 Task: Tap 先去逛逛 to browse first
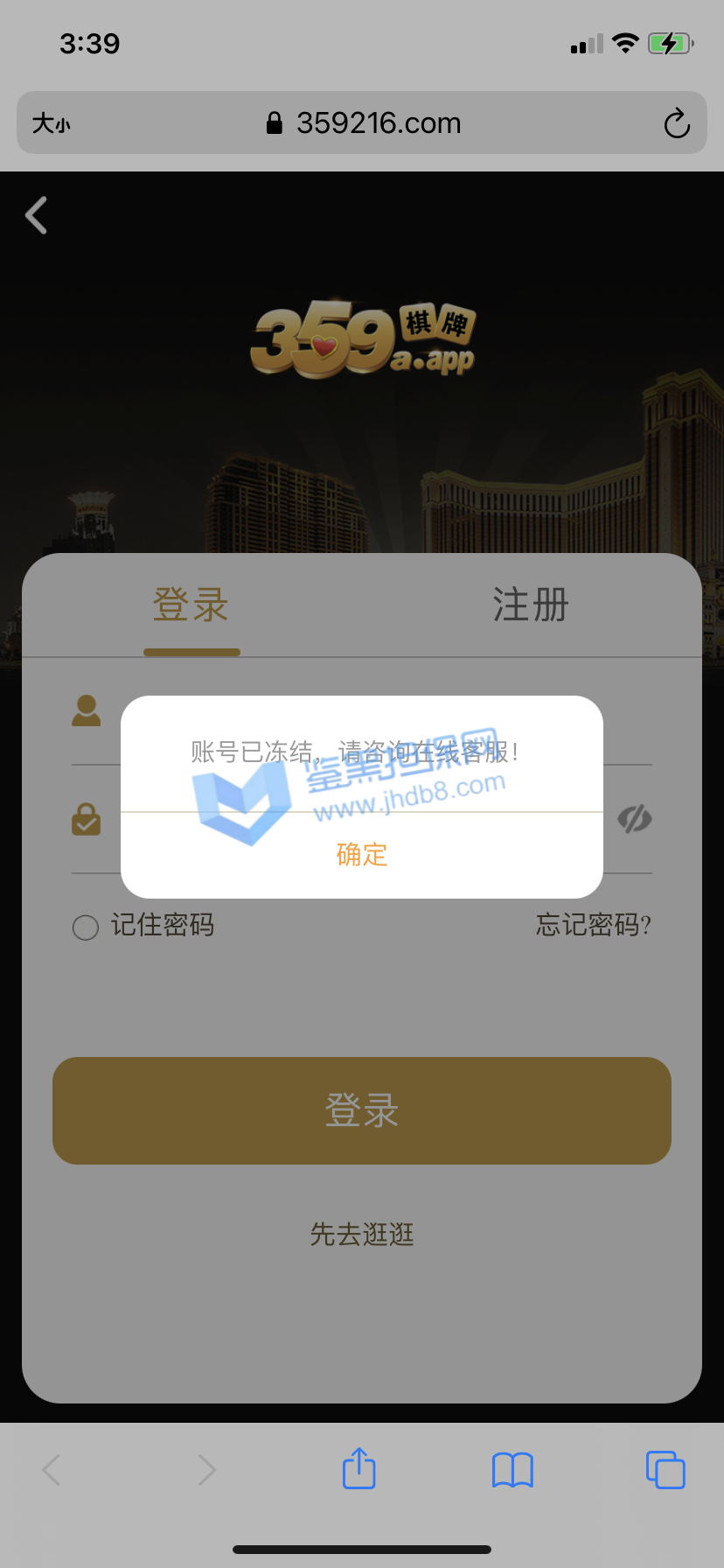(361, 1235)
